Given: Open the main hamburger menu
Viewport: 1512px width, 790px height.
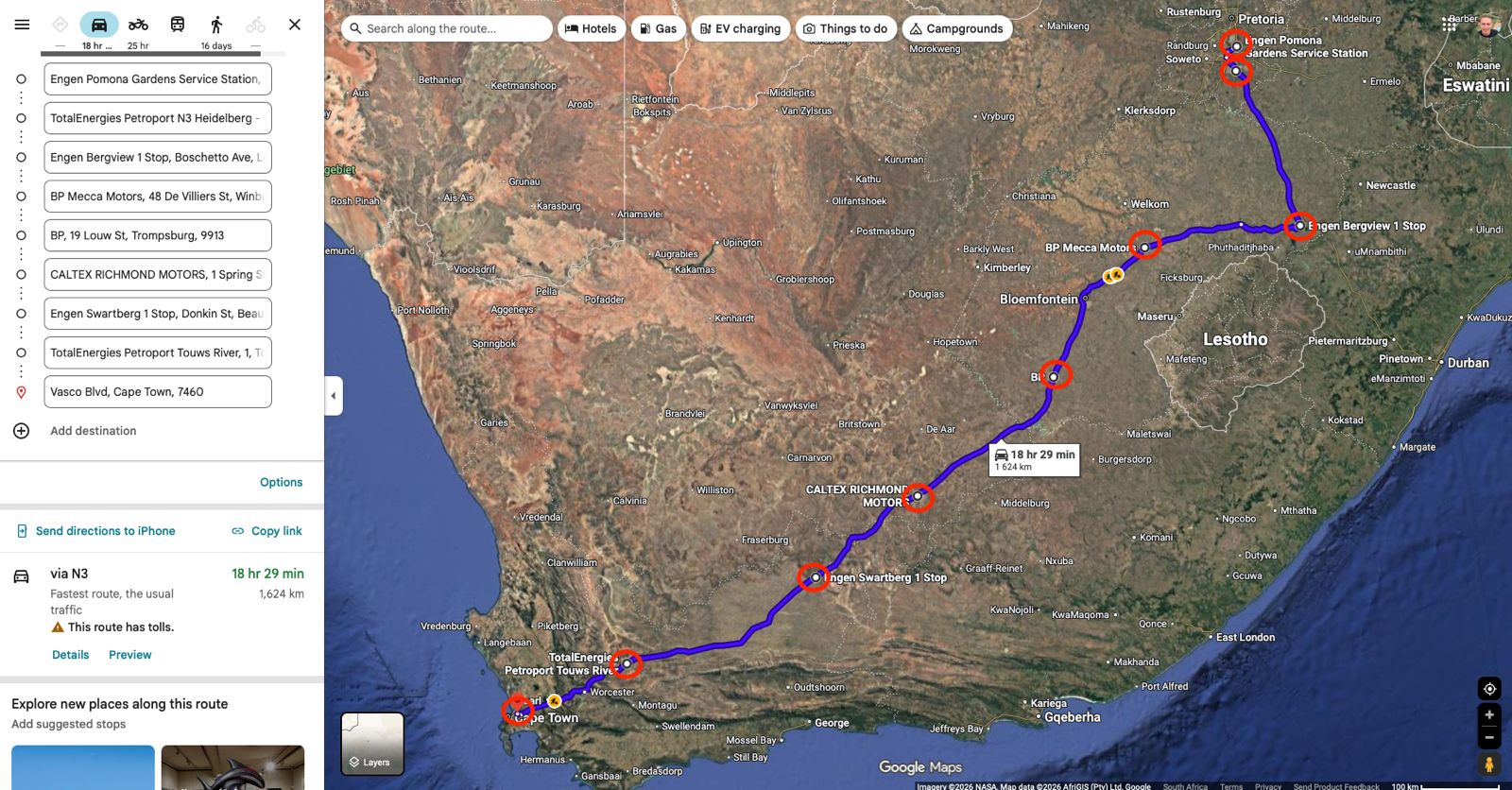Looking at the screenshot, I should click(x=22, y=25).
